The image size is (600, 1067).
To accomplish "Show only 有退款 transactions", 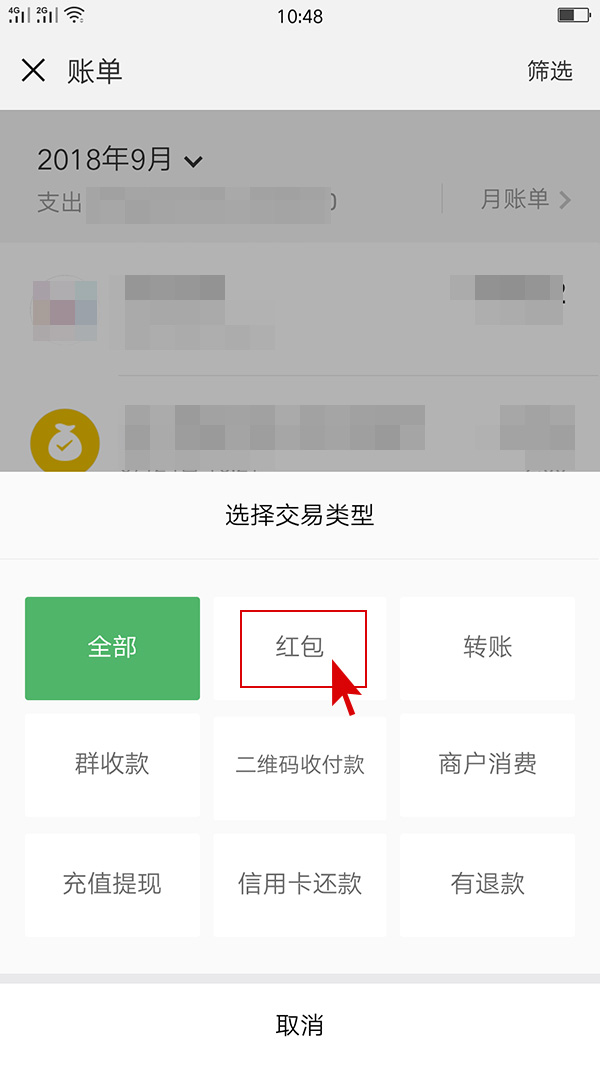I will pyautogui.click(x=487, y=884).
